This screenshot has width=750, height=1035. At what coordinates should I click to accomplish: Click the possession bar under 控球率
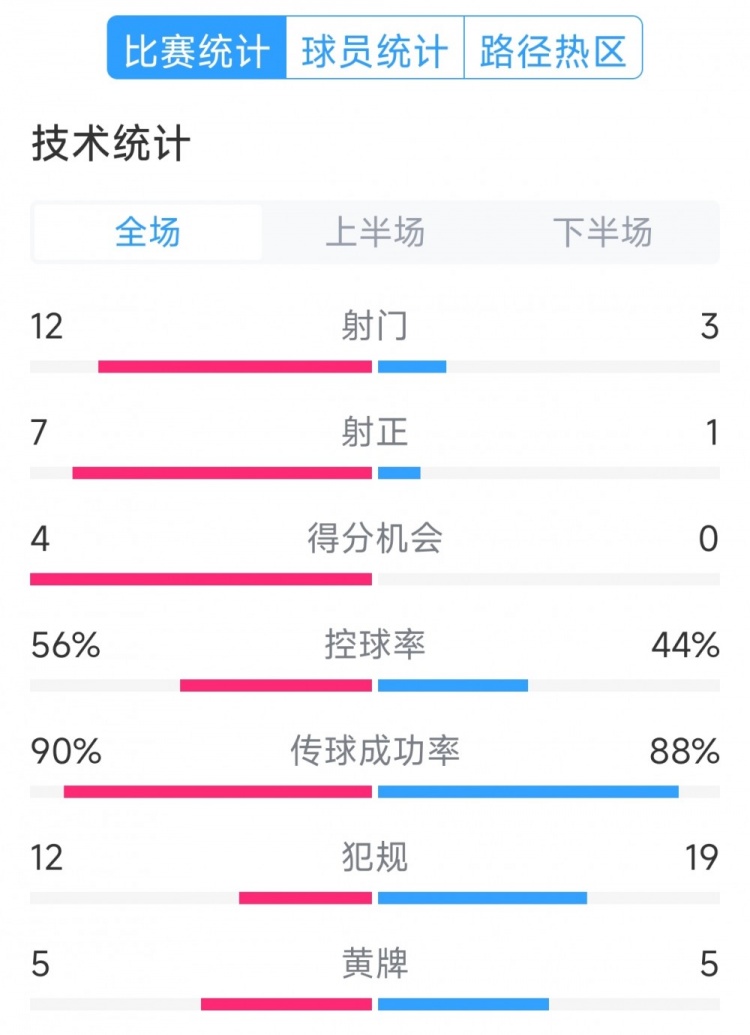[x=375, y=683]
